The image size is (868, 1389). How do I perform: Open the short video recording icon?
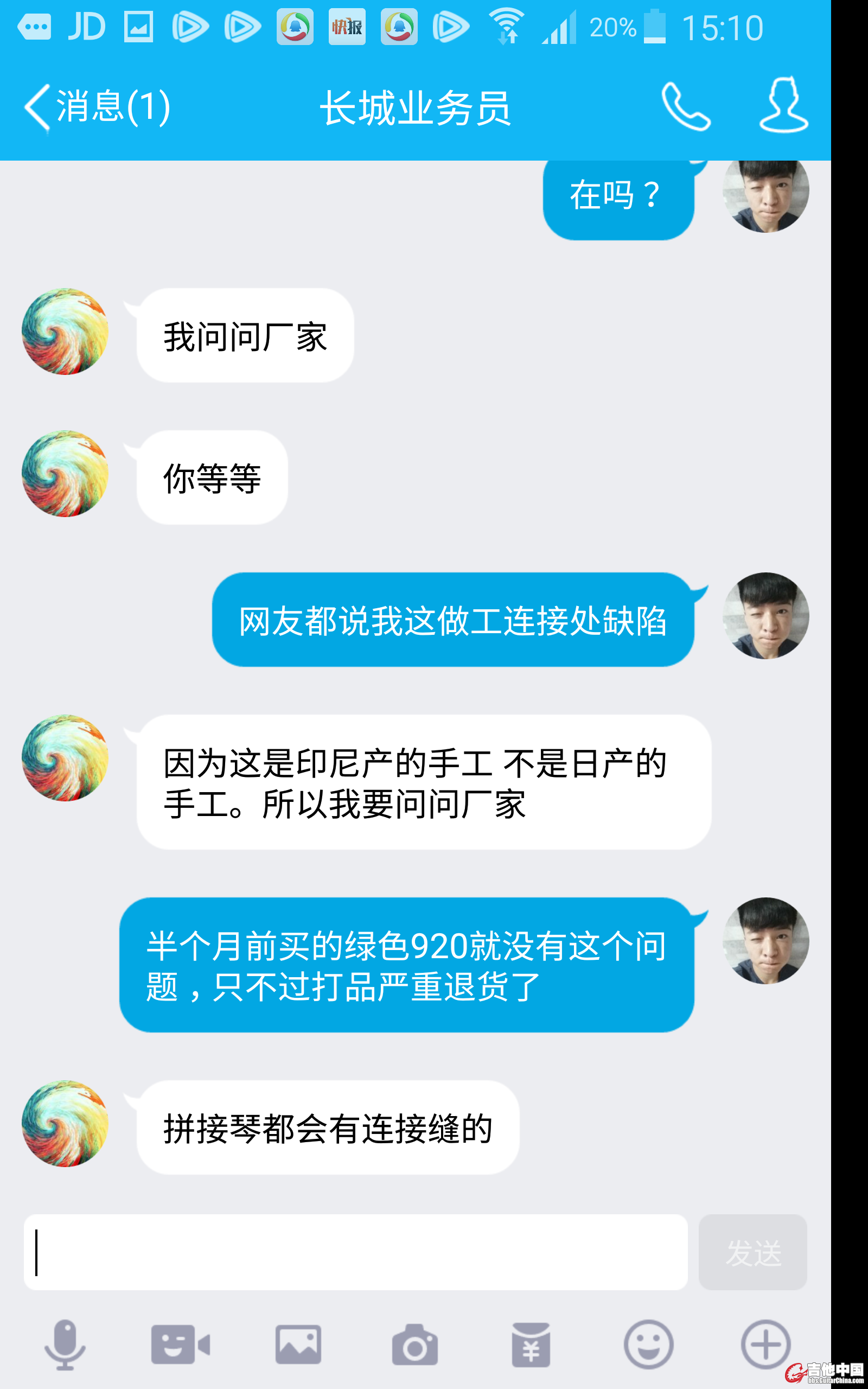[180, 1345]
